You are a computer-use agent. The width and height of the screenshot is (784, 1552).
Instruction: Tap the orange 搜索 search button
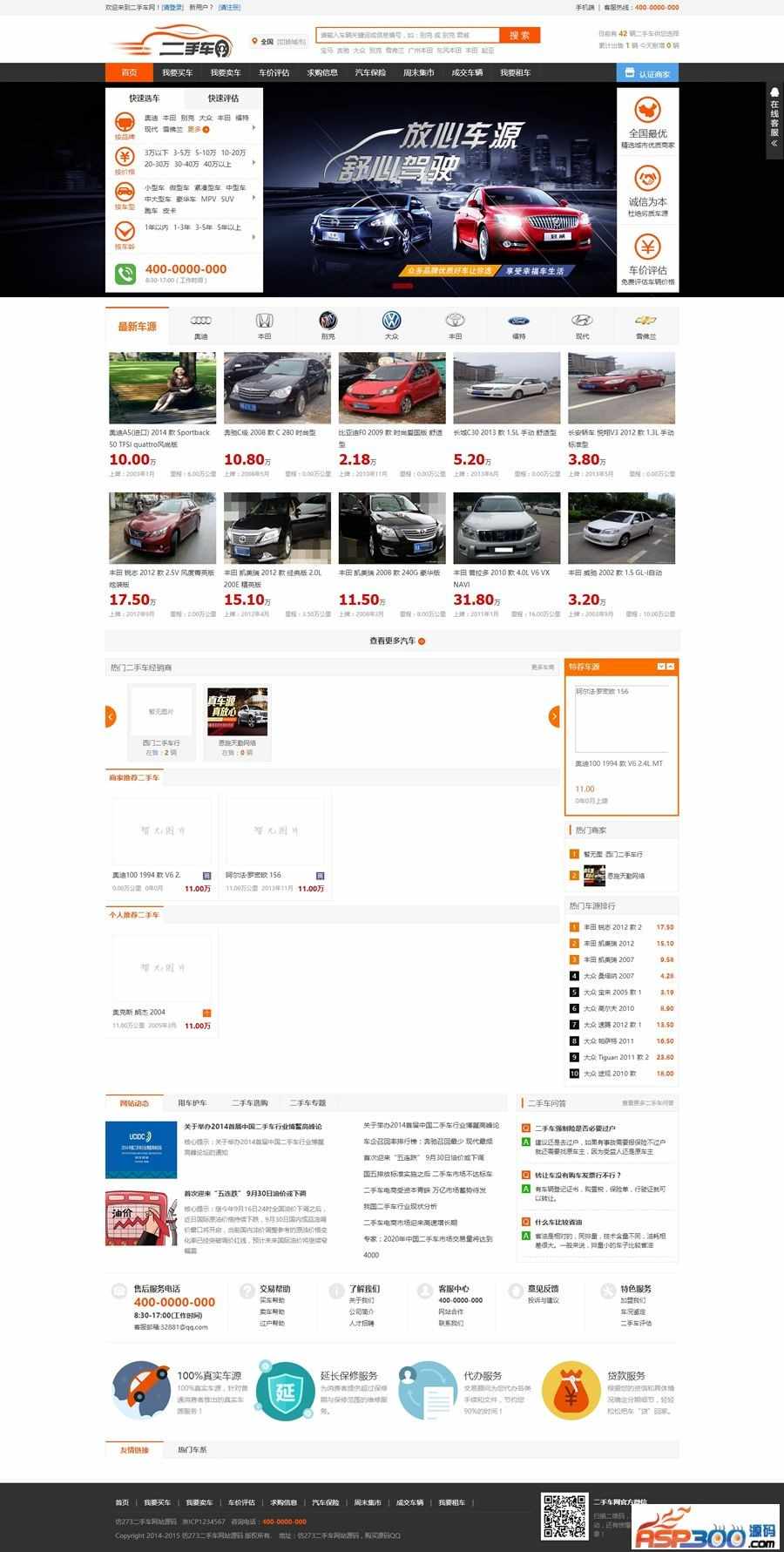pyautogui.click(x=520, y=35)
